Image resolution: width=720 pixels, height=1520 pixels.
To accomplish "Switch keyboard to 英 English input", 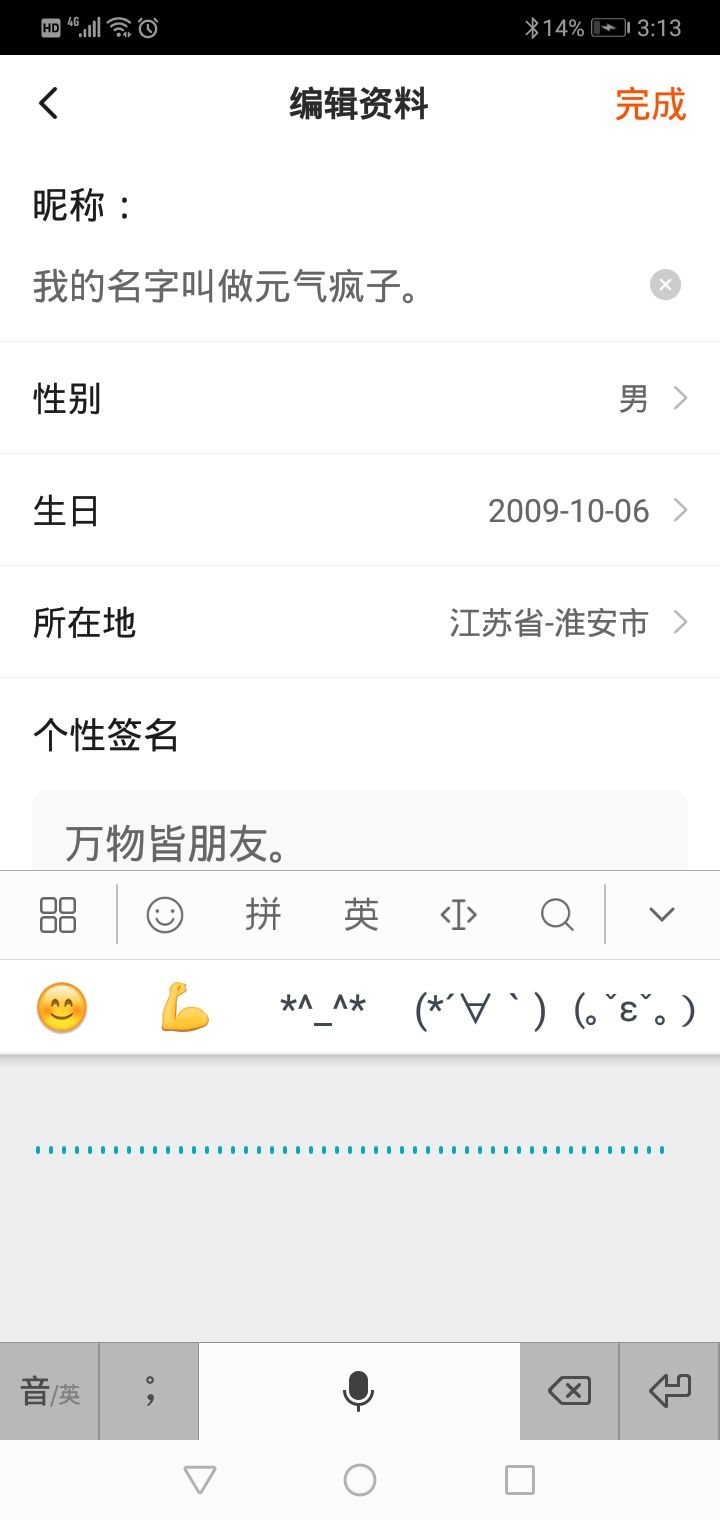I will [361, 914].
